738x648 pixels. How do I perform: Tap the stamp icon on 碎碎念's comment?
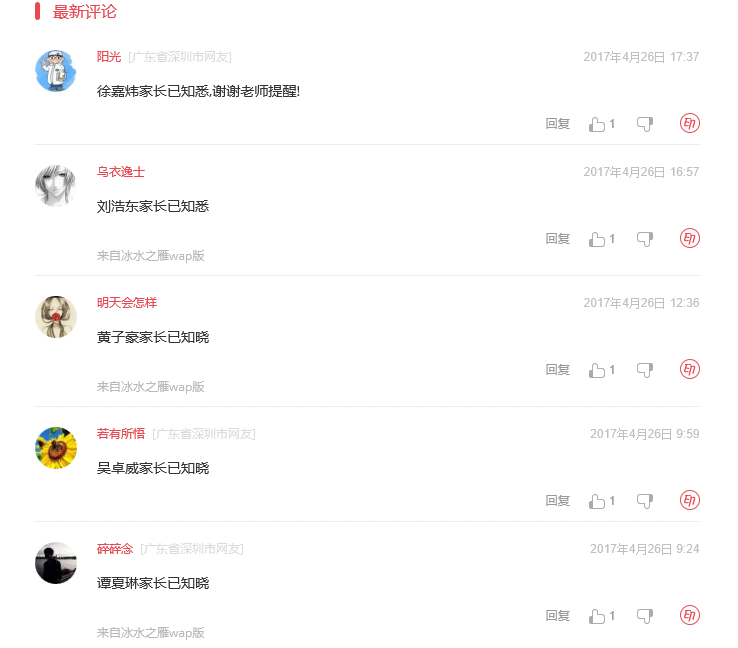690,615
